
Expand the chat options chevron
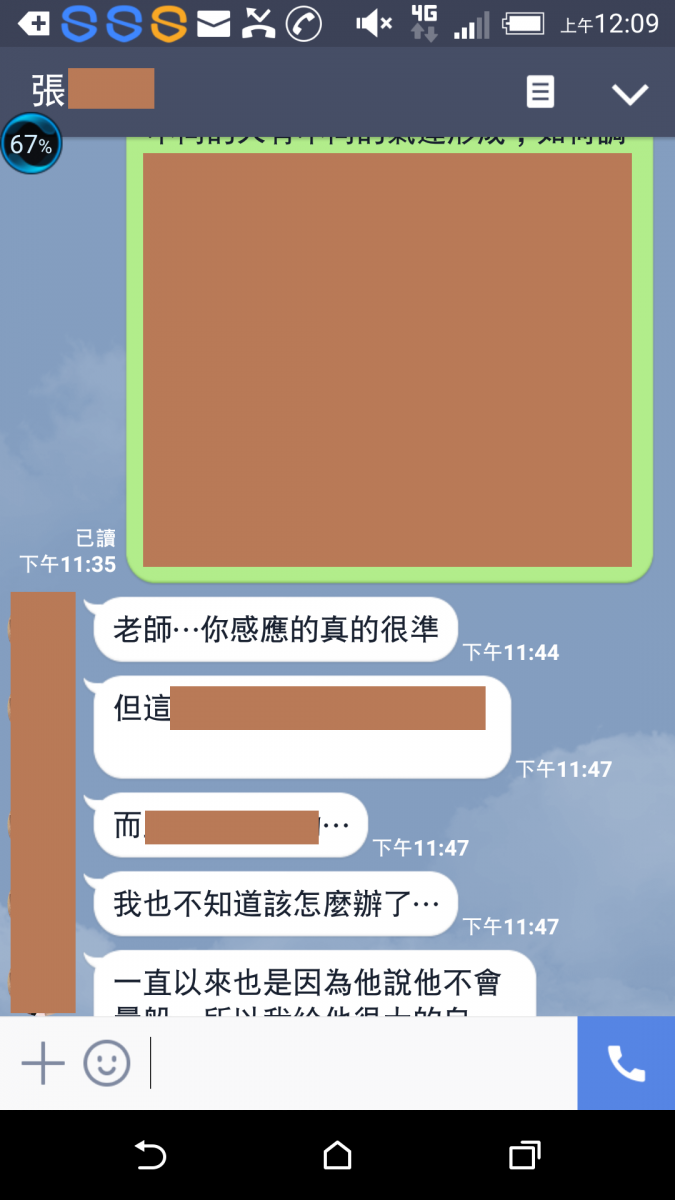(630, 94)
